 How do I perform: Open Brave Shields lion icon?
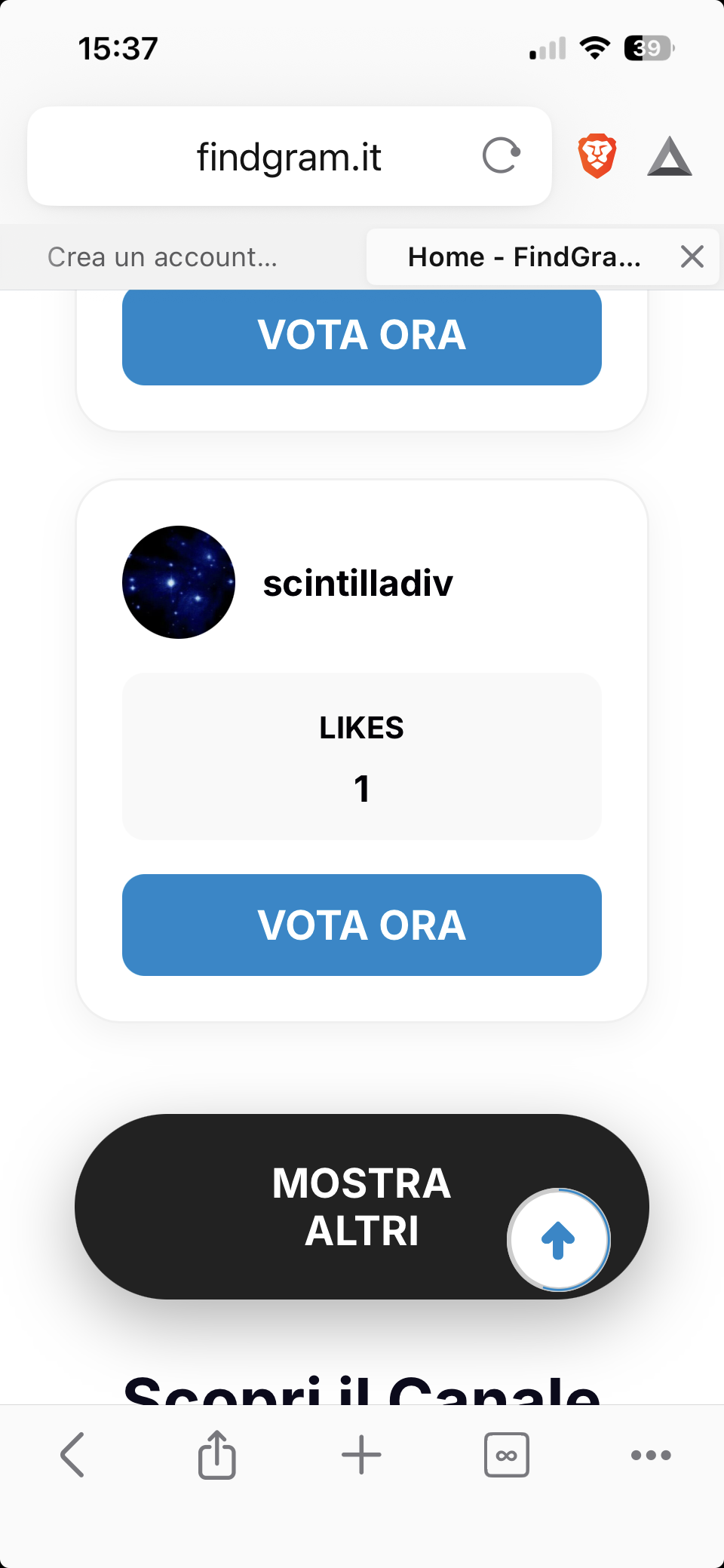597,156
